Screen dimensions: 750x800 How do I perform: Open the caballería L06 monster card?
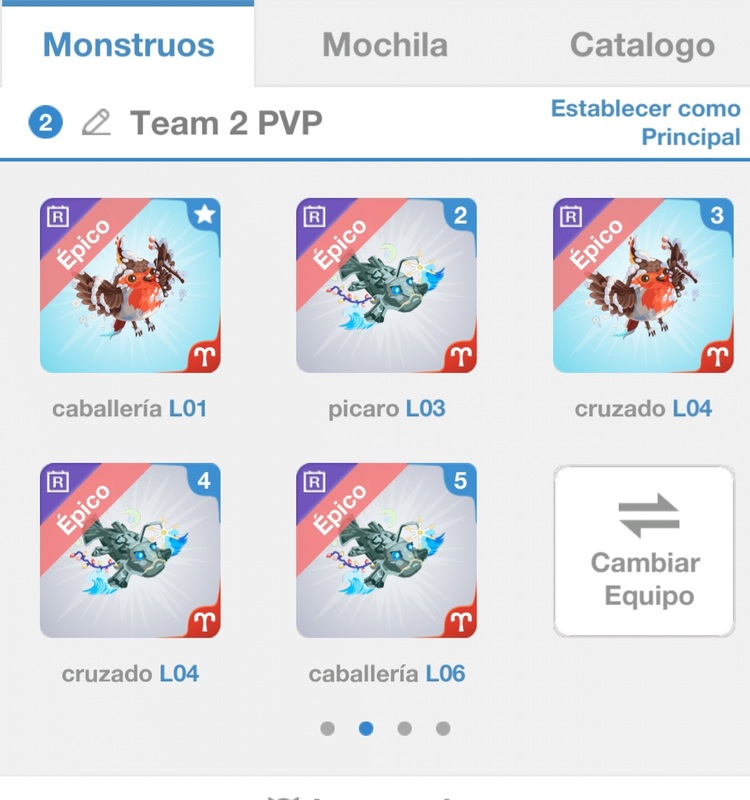[386, 551]
